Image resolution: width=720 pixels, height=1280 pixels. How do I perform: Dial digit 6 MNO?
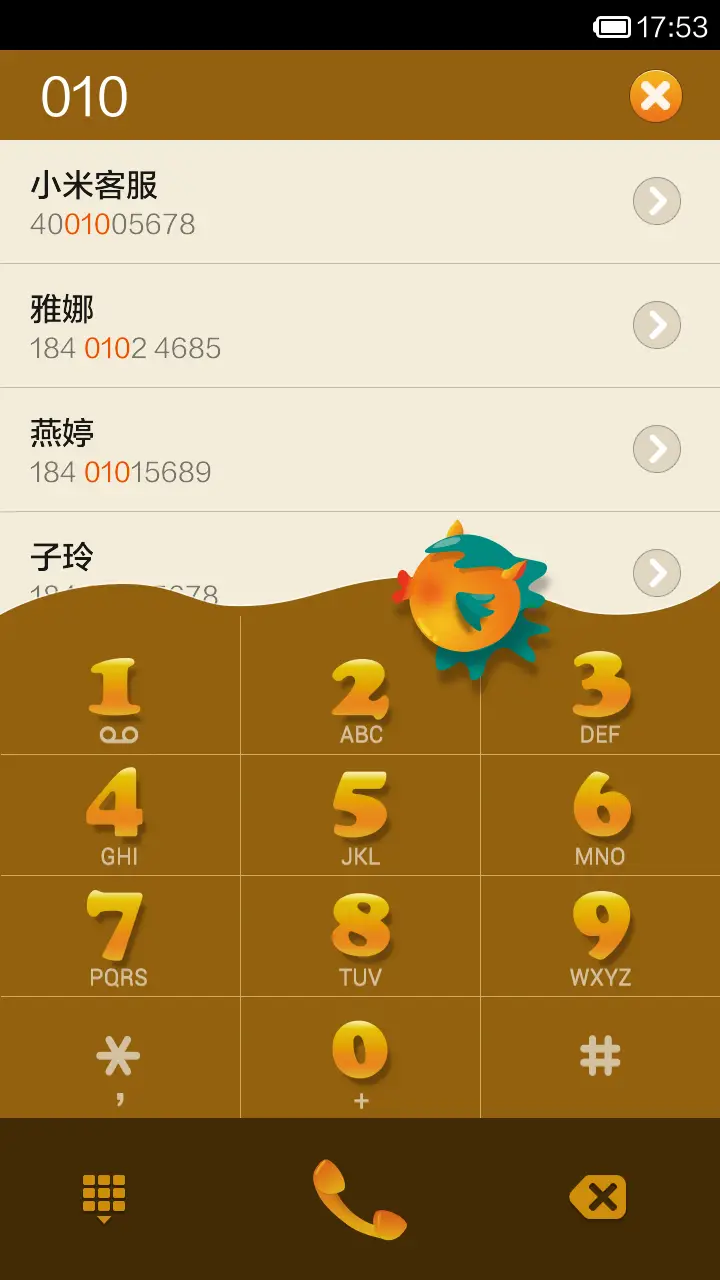coord(600,815)
